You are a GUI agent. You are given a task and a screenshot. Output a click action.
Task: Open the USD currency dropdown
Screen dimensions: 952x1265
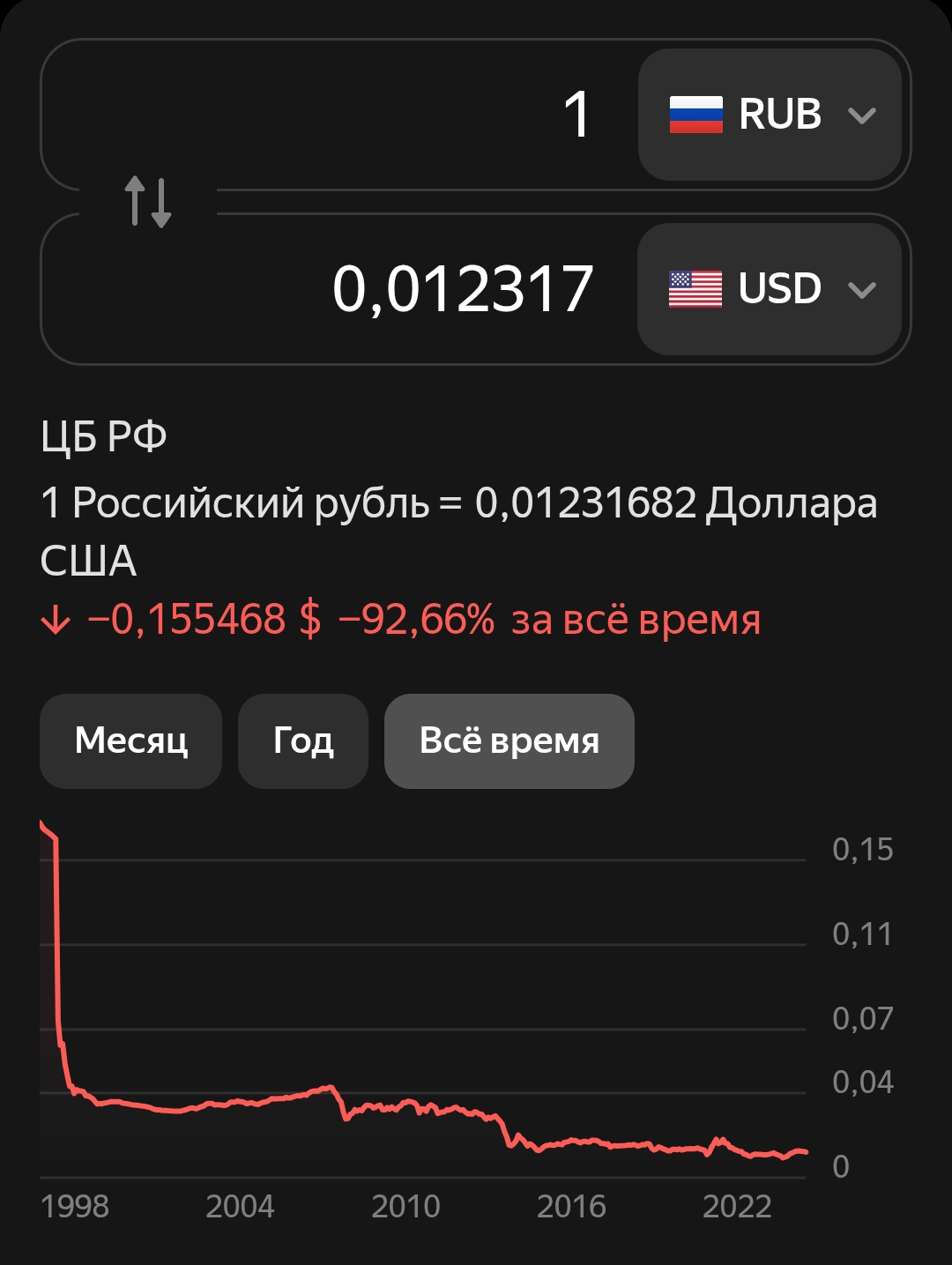(770, 289)
